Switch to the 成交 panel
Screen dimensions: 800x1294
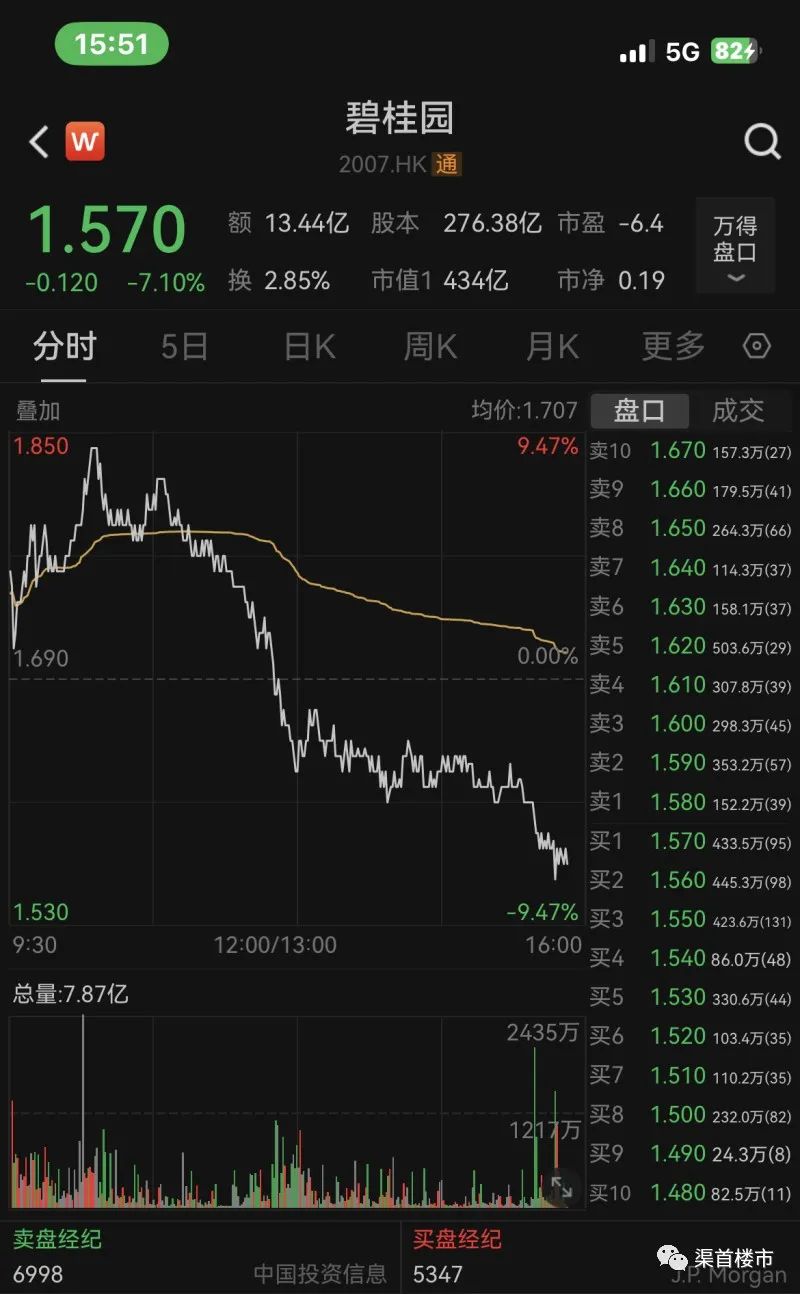pyautogui.click(x=738, y=410)
